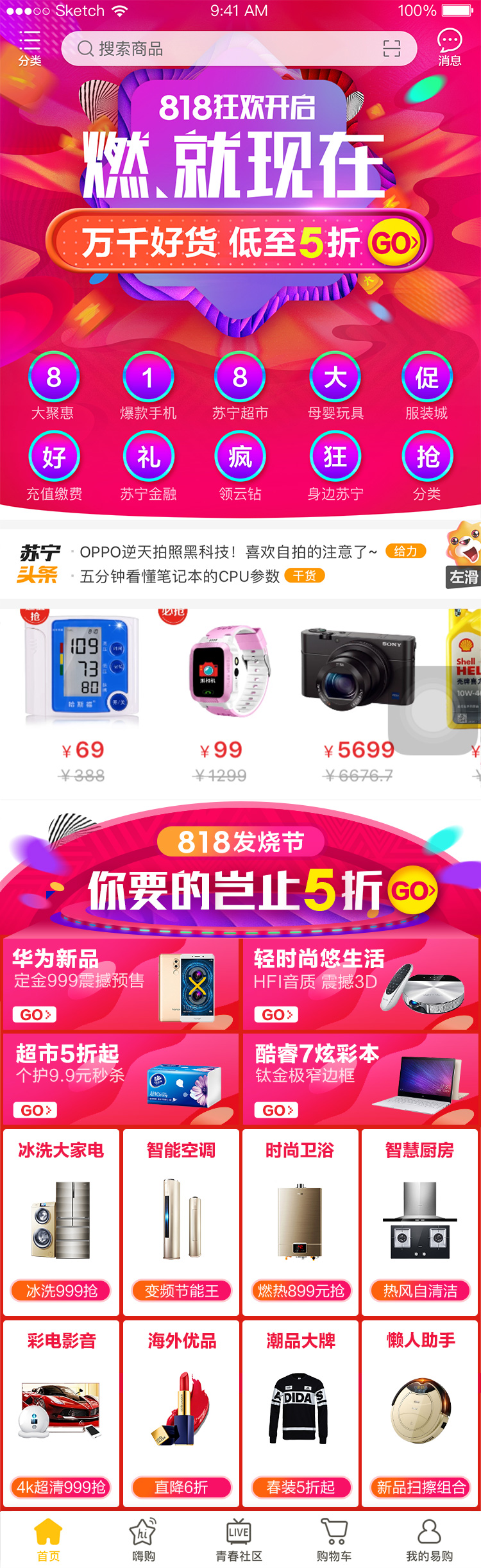Open the 潮品大牌 category tile
Viewport: 481px width, 1568px height.
[300, 1413]
